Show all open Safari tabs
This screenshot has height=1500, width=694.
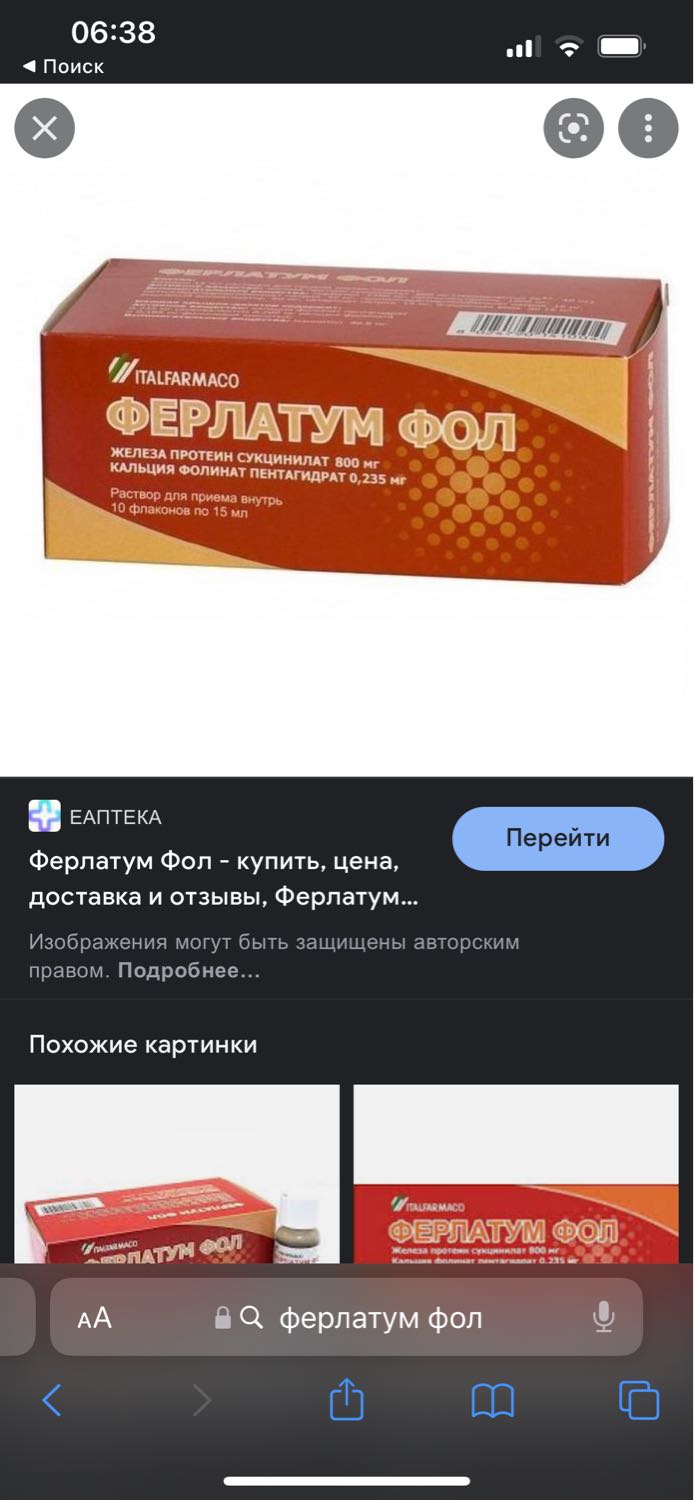click(x=639, y=1400)
